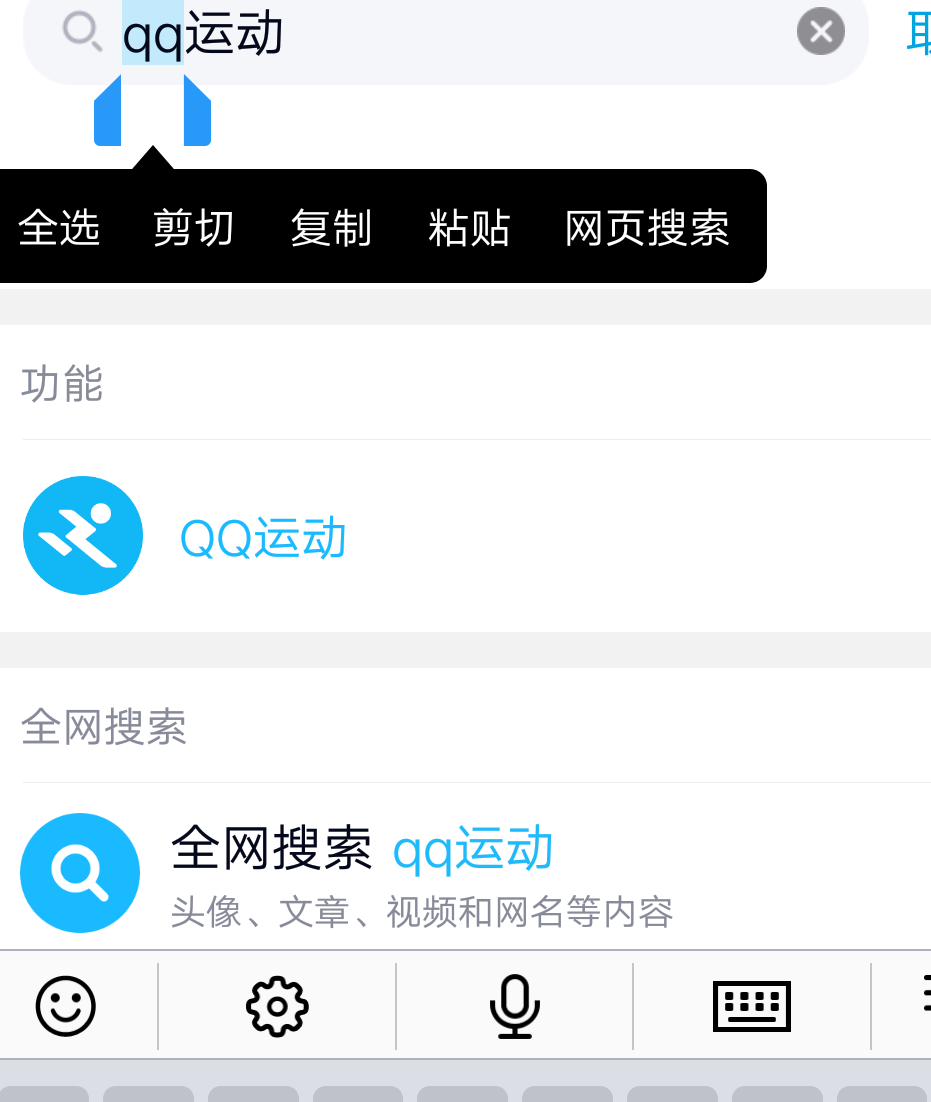The width and height of the screenshot is (931, 1102).
Task: Open the emoji panel on the keyboard
Action: pyautogui.click(x=65, y=1006)
